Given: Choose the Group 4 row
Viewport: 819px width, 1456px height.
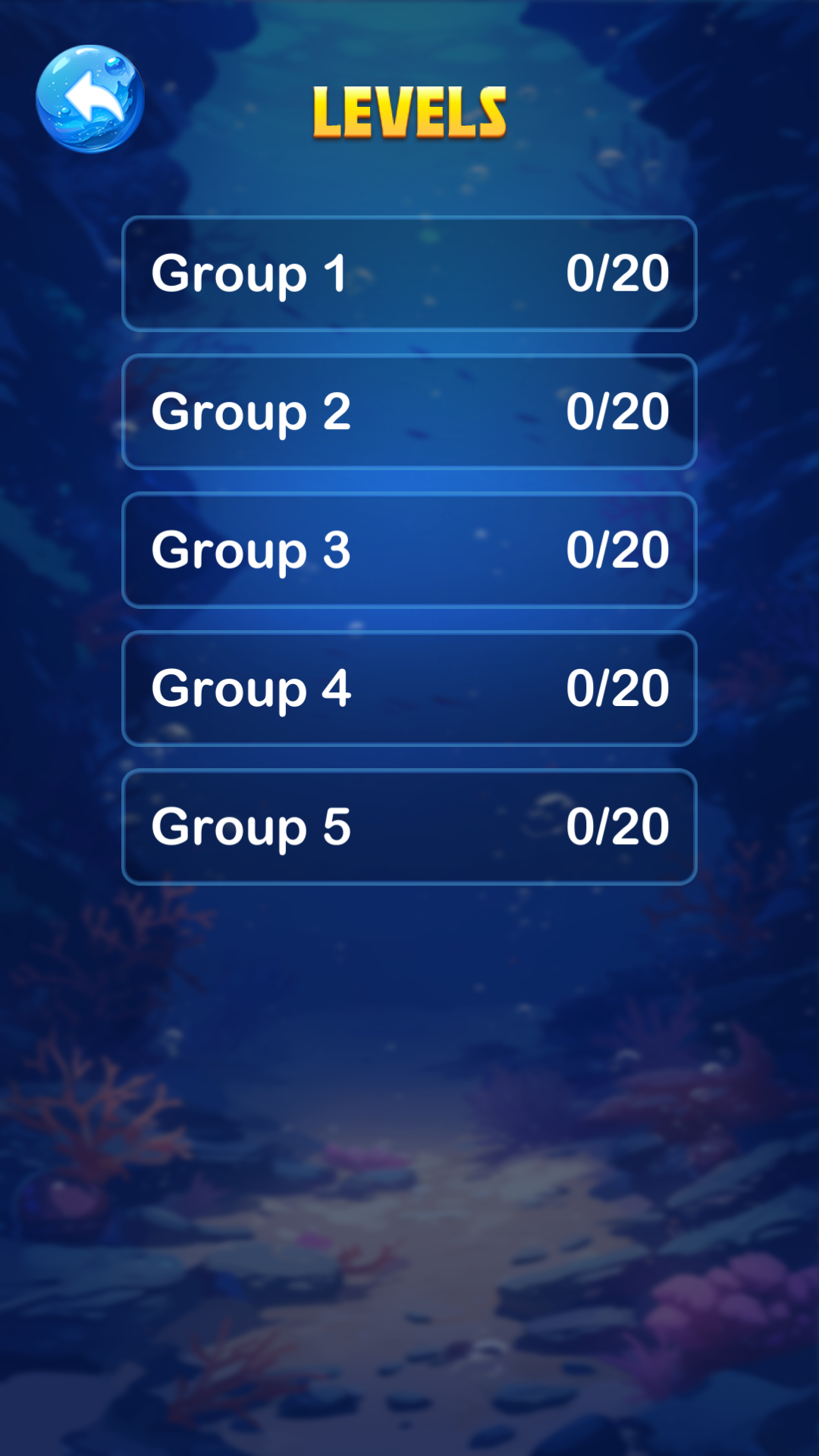Looking at the screenshot, I should tap(409, 689).
